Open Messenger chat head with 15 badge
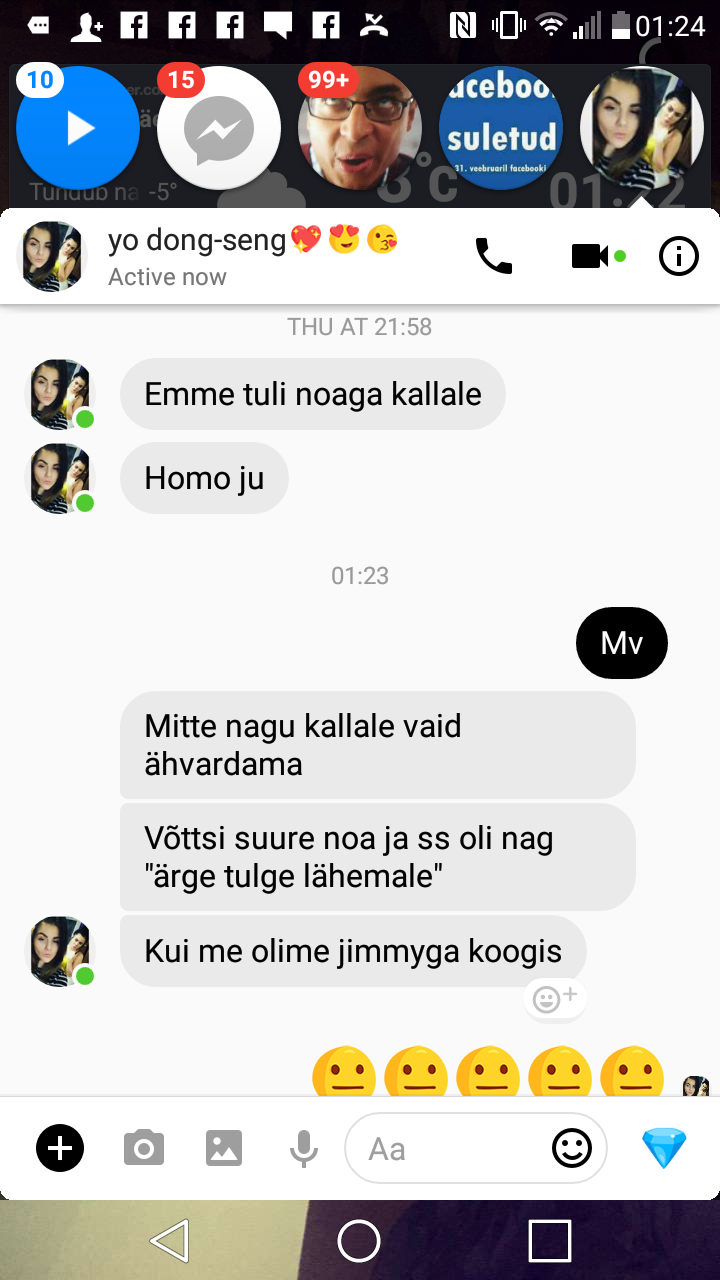Viewport: 720px width, 1280px height. click(219, 128)
